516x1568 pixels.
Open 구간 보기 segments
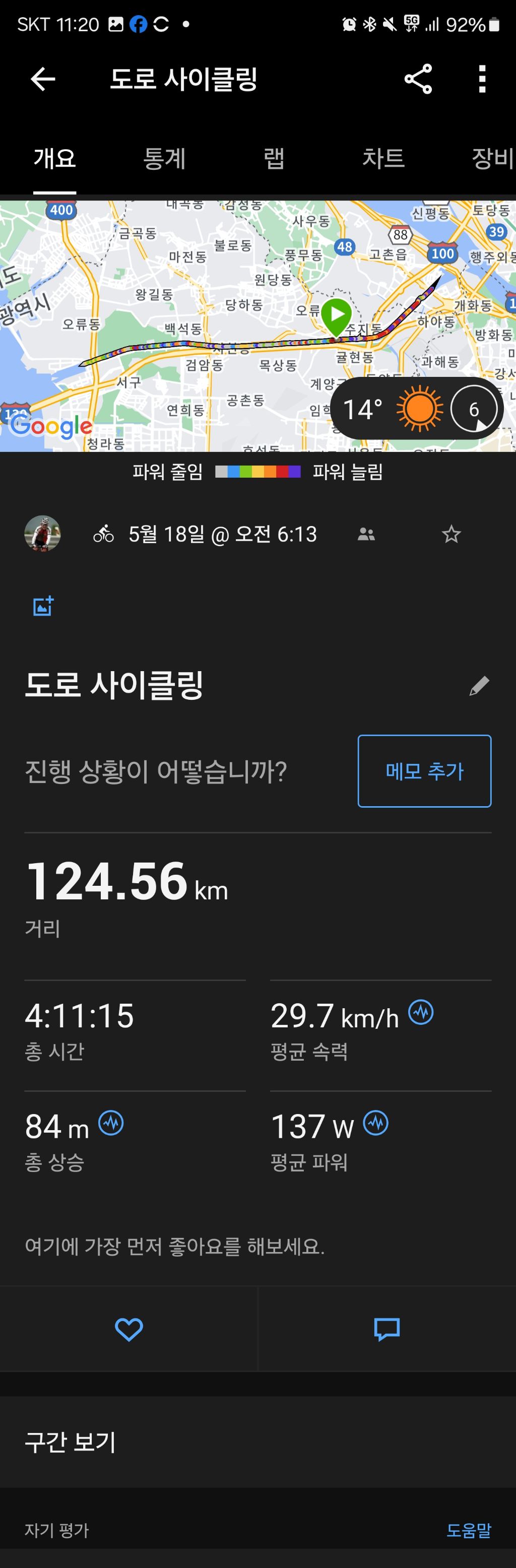pos(71,1442)
